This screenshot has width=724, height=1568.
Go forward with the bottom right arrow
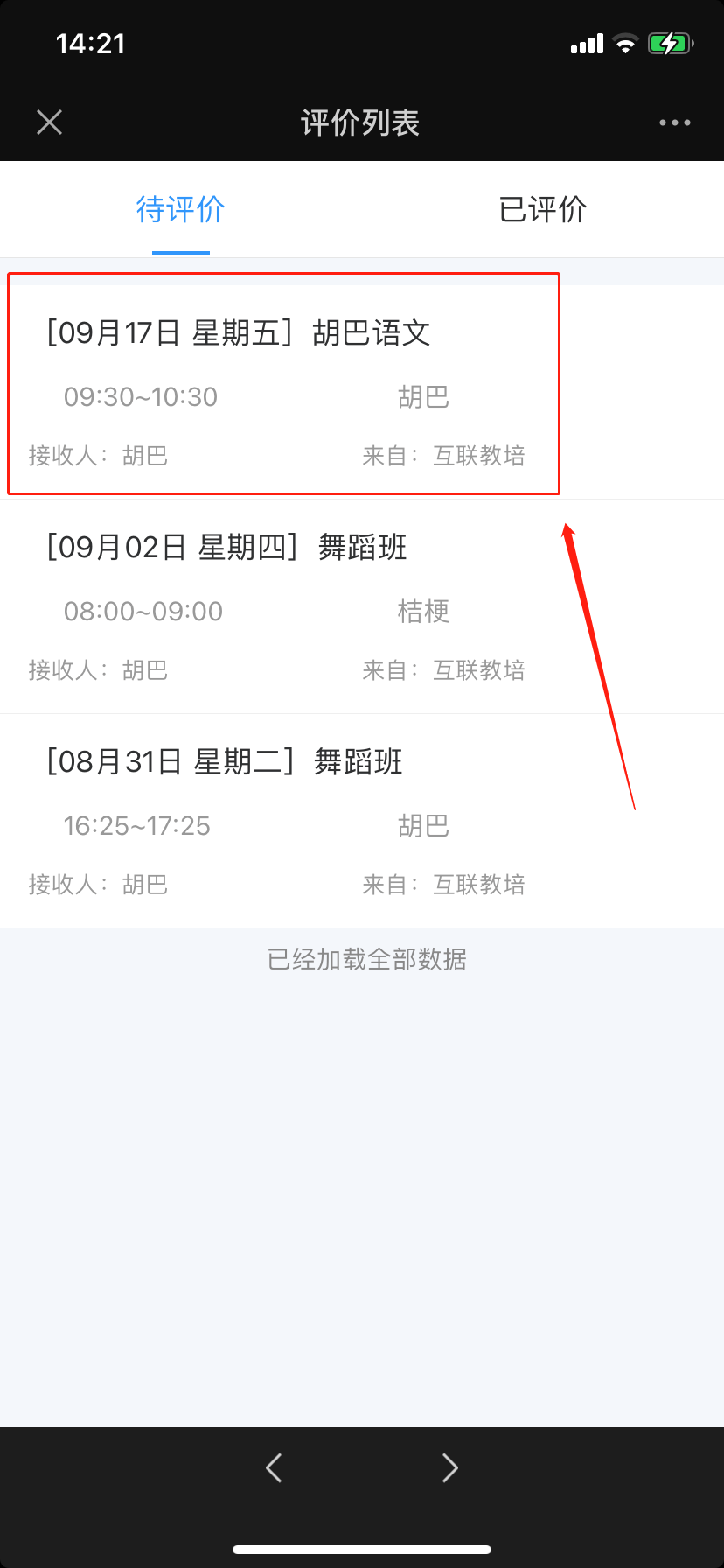pos(450,1467)
